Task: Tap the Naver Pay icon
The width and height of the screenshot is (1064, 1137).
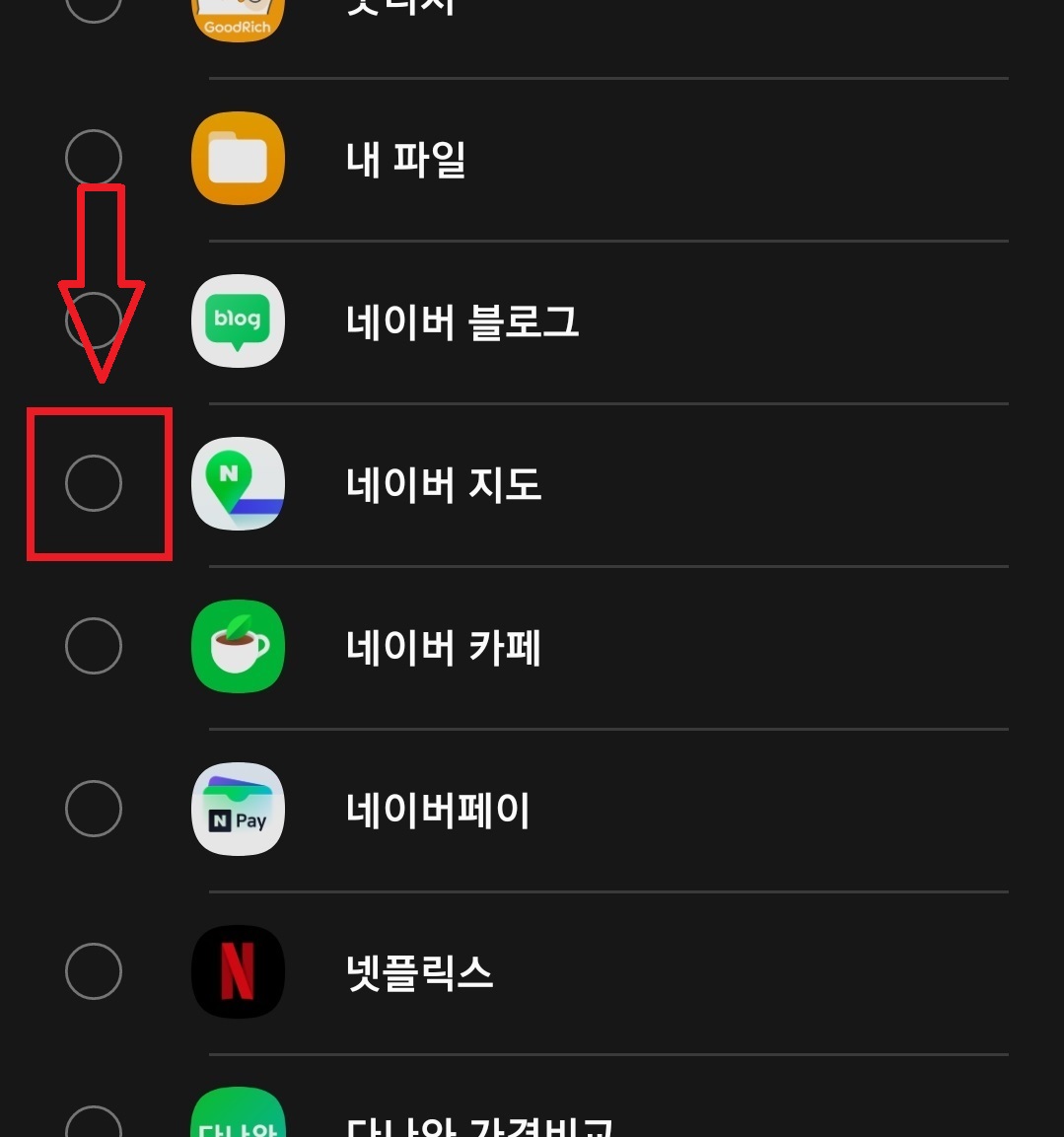Action: 238,809
